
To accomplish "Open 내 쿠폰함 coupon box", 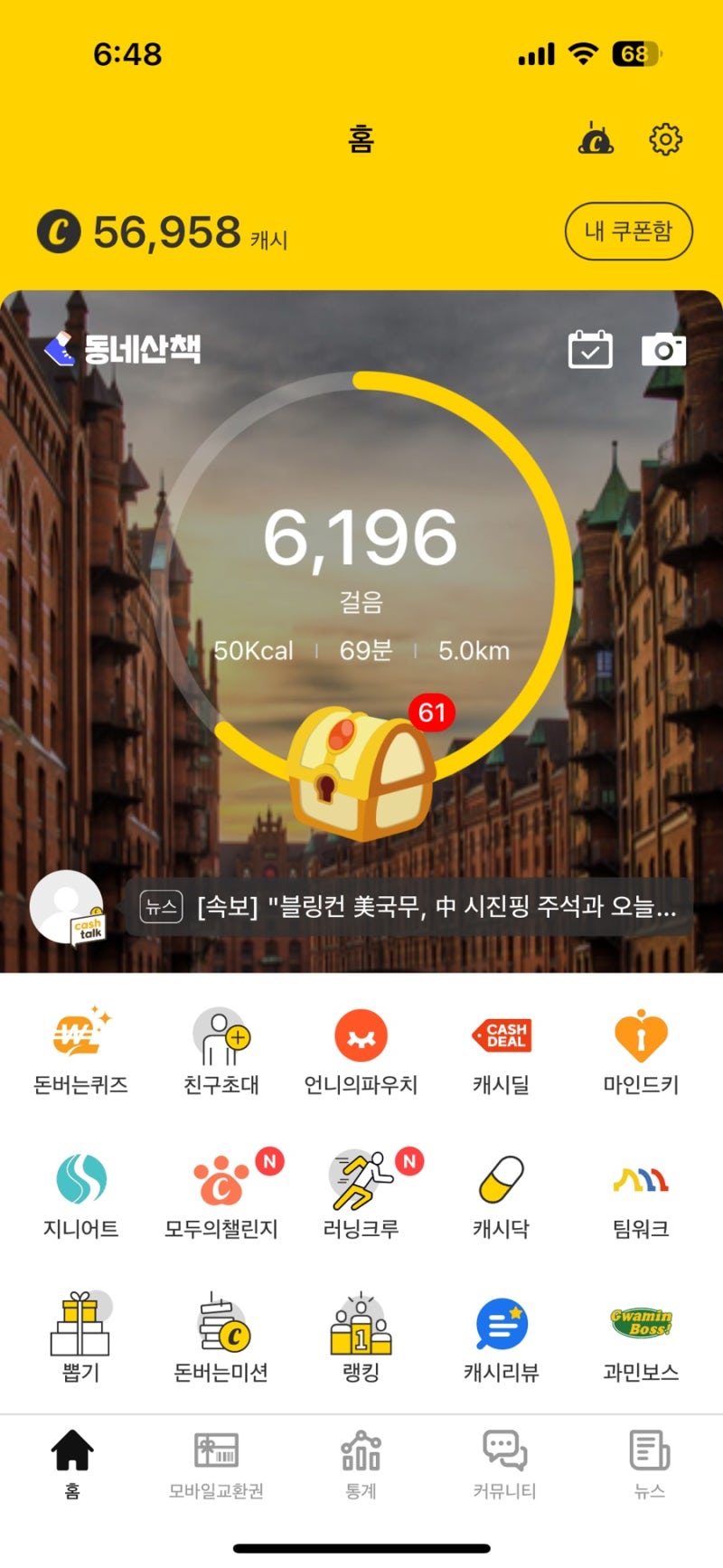I will 629,231.
